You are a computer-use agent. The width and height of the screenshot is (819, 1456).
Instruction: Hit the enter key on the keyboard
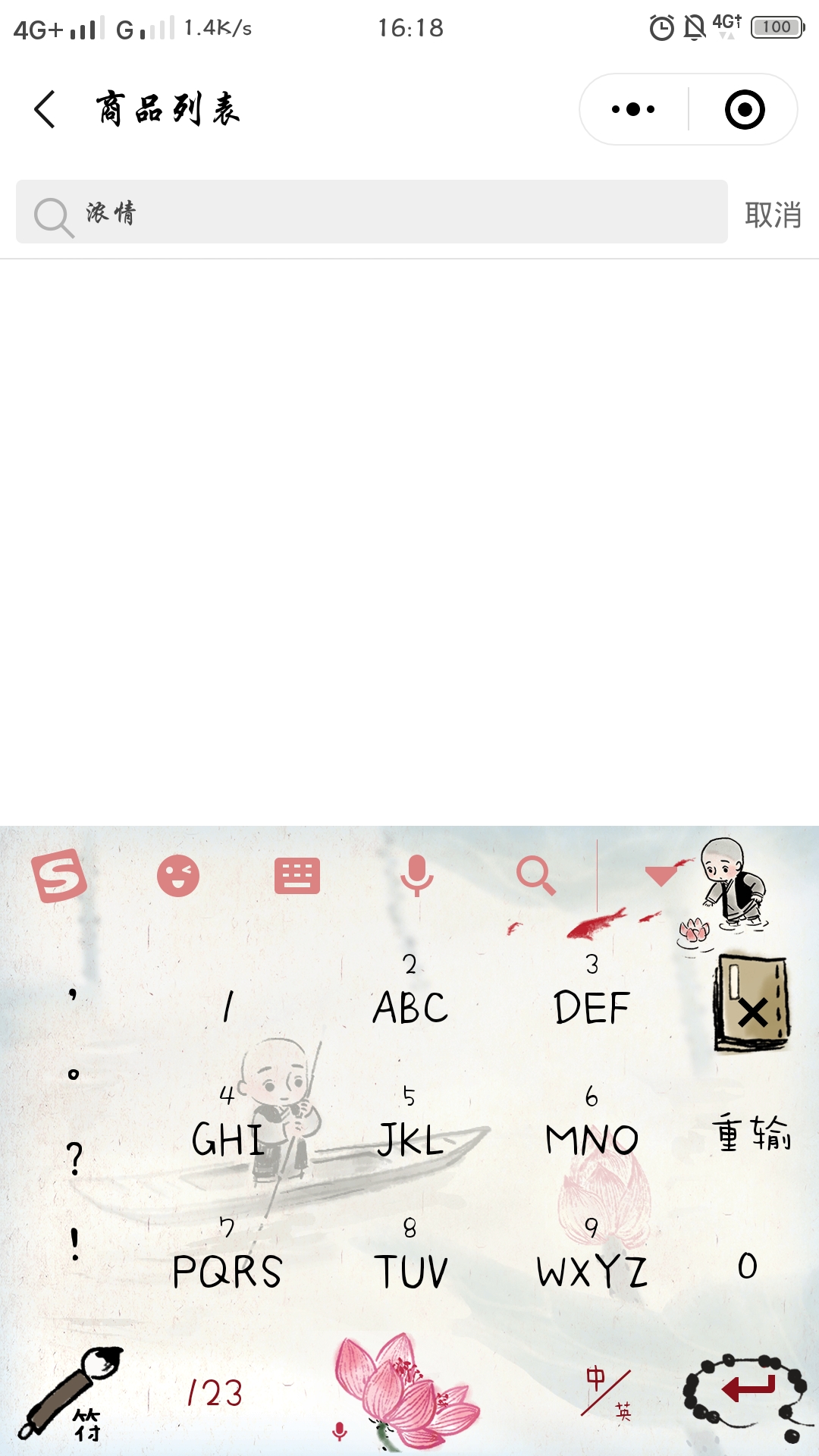747,1392
